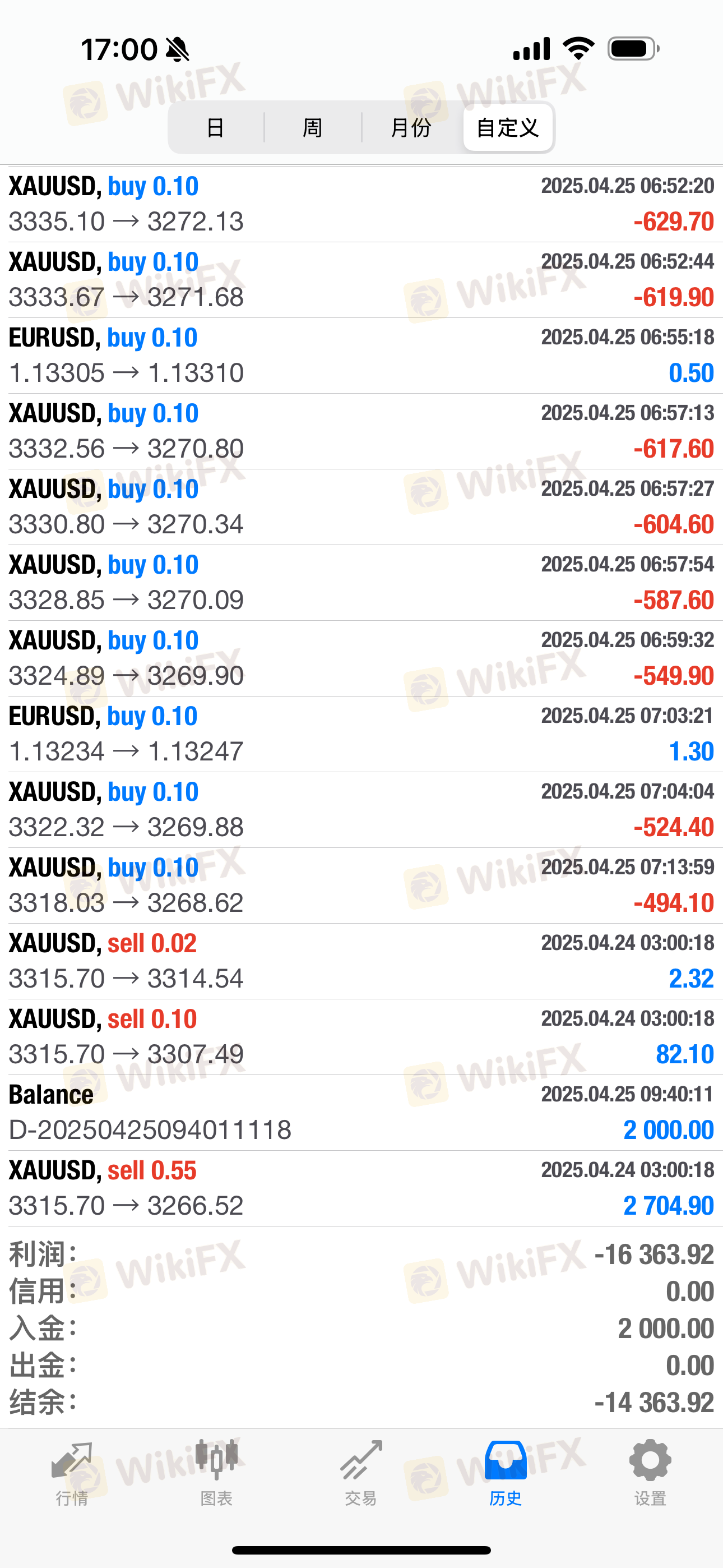This screenshot has height=1568, width=723.
Task: Expand the XAUUSD sell 0.55 trade
Action: tap(361, 1188)
